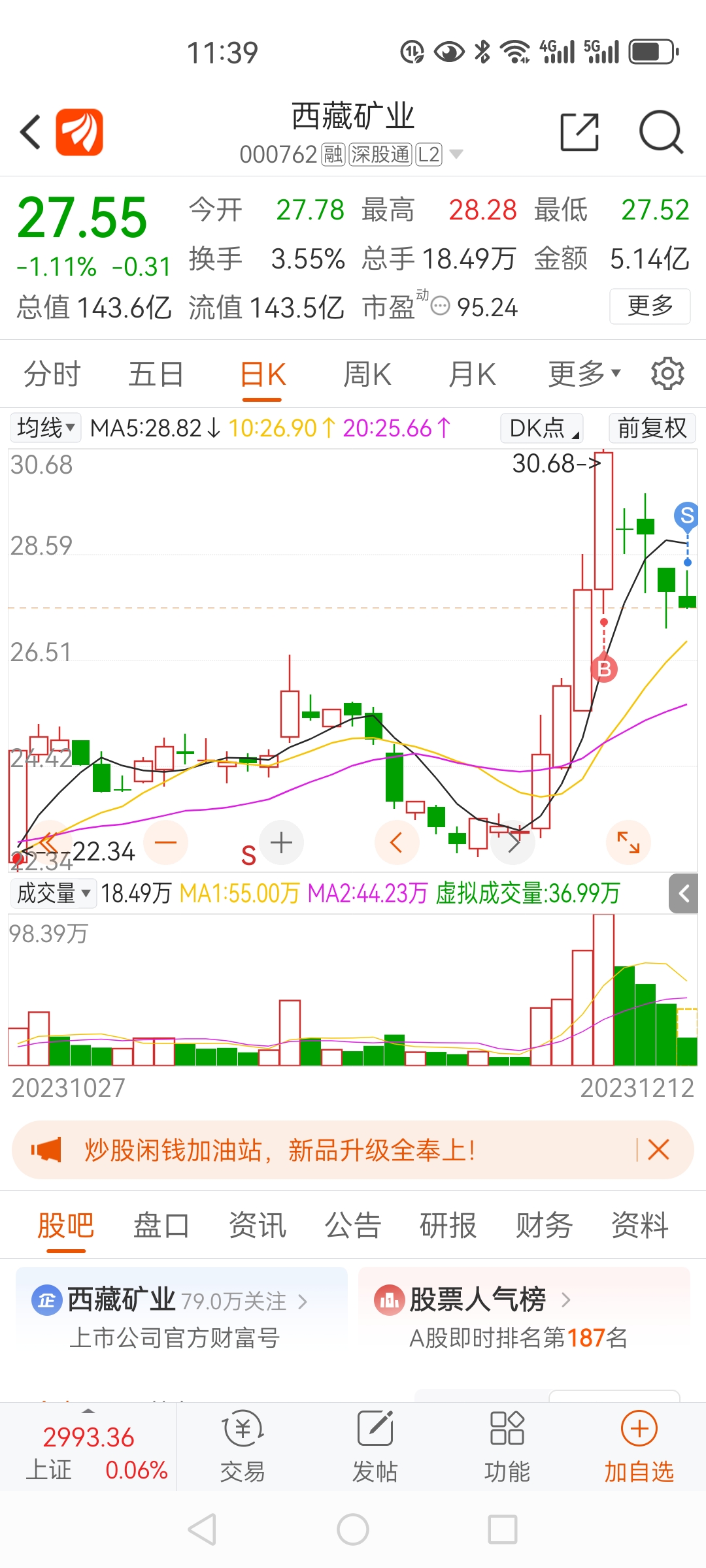This screenshot has width=706, height=1568.
Task: Tap 更多 to show more quote data
Action: [x=650, y=306]
